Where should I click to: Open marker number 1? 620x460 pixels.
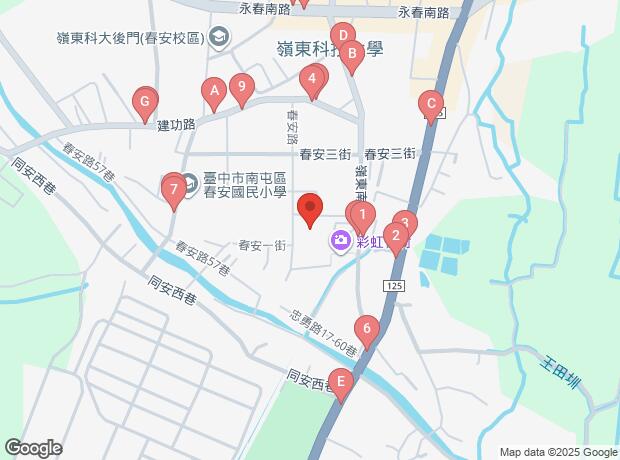coord(360,214)
